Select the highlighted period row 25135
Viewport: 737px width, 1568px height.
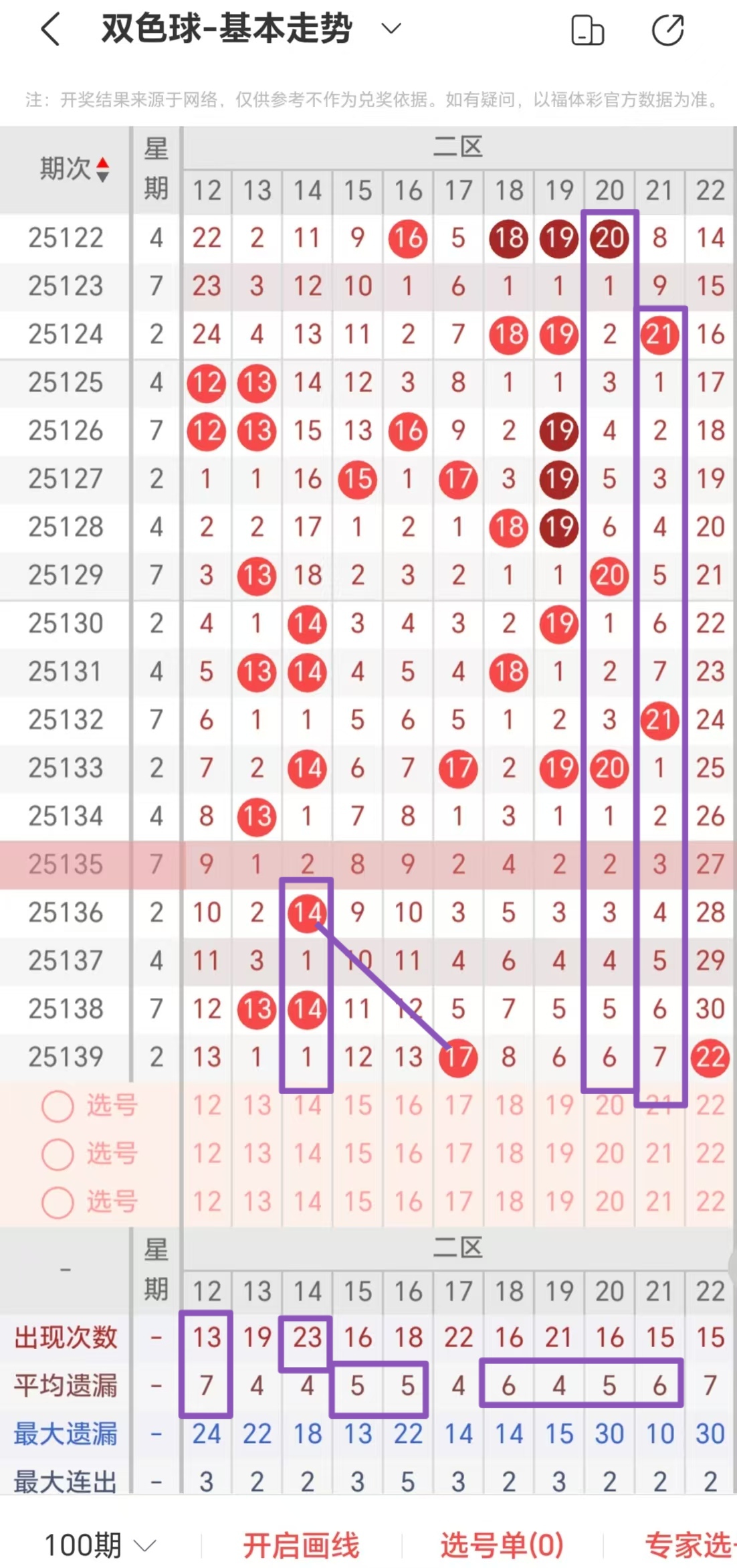(65, 864)
